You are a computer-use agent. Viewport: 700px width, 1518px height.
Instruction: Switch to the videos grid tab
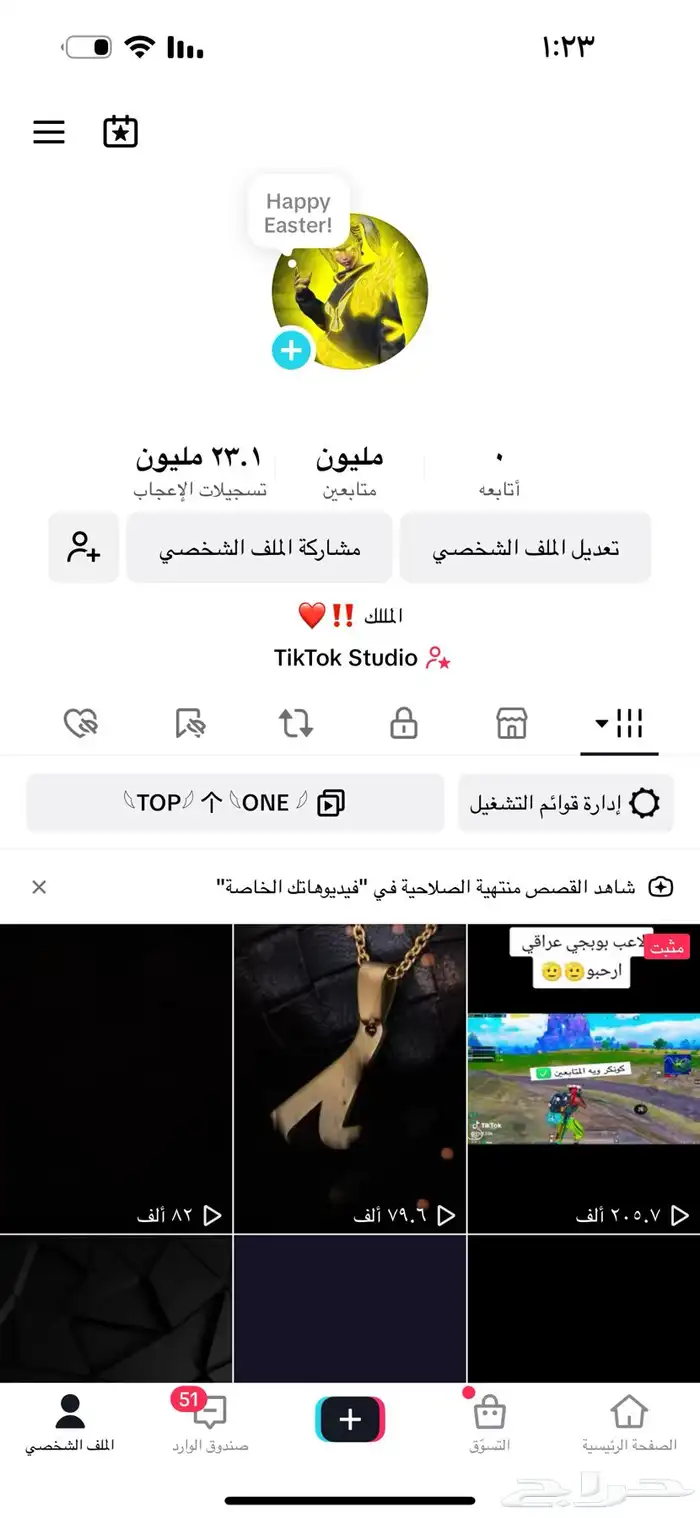pyautogui.click(x=619, y=723)
